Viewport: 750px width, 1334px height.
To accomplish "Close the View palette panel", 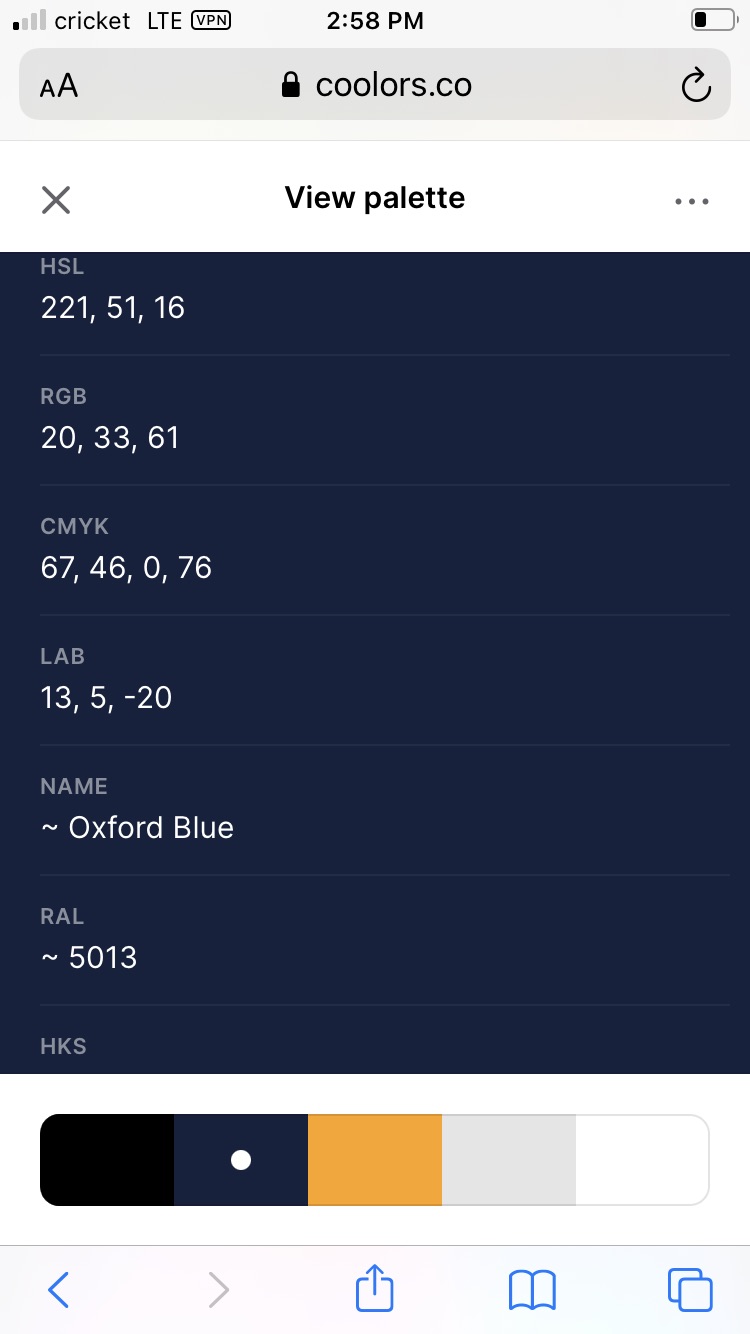I will tap(56, 200).
